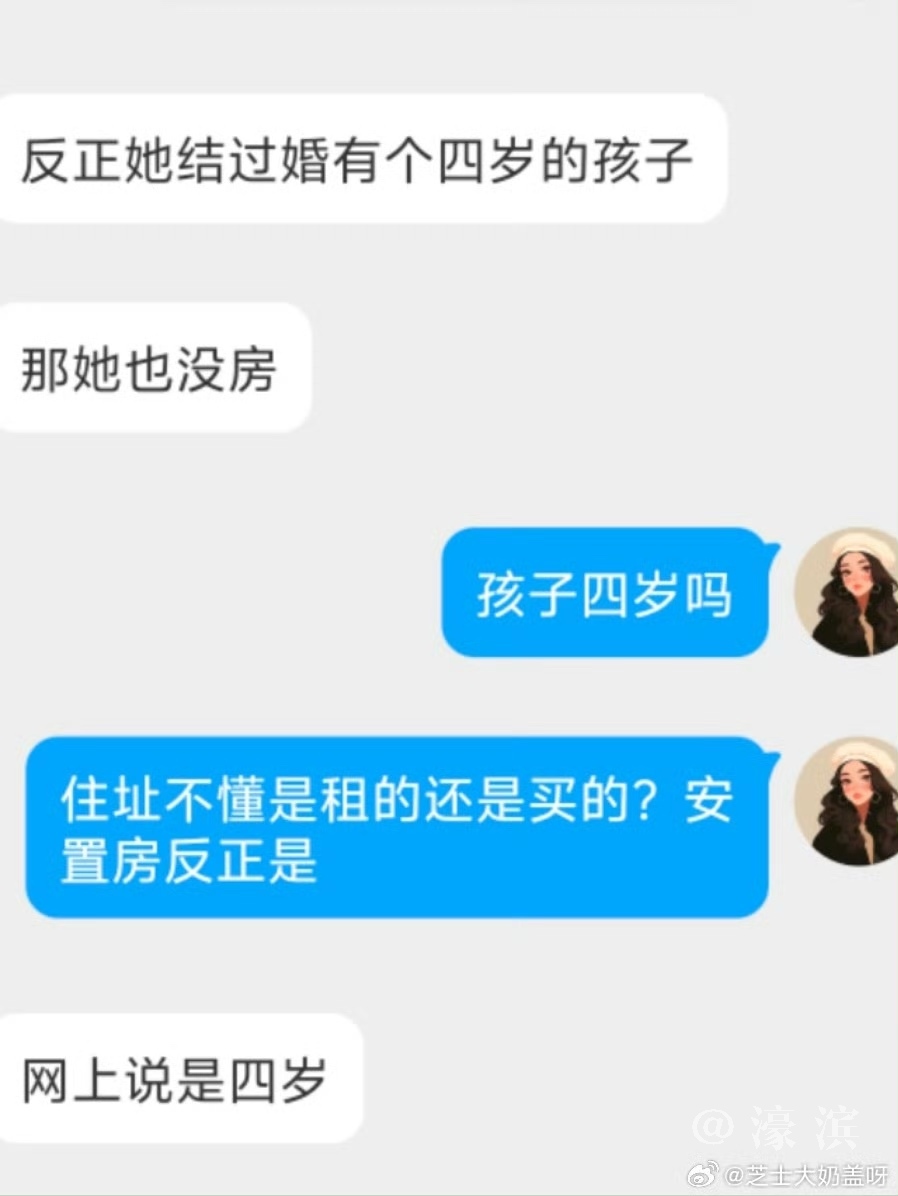The width and height of the screenshot is (898, 1196).
Task: Open sender's avatar beside "孩子四岁吗" message
Action: tap(848, 592)
